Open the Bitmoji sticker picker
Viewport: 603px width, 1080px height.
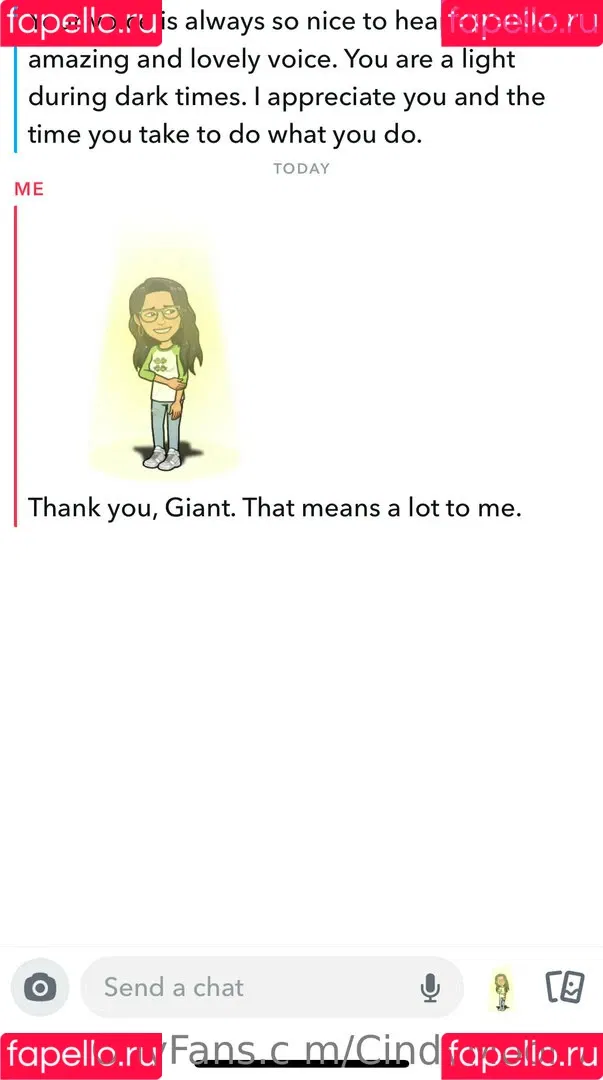coord(502,988)
